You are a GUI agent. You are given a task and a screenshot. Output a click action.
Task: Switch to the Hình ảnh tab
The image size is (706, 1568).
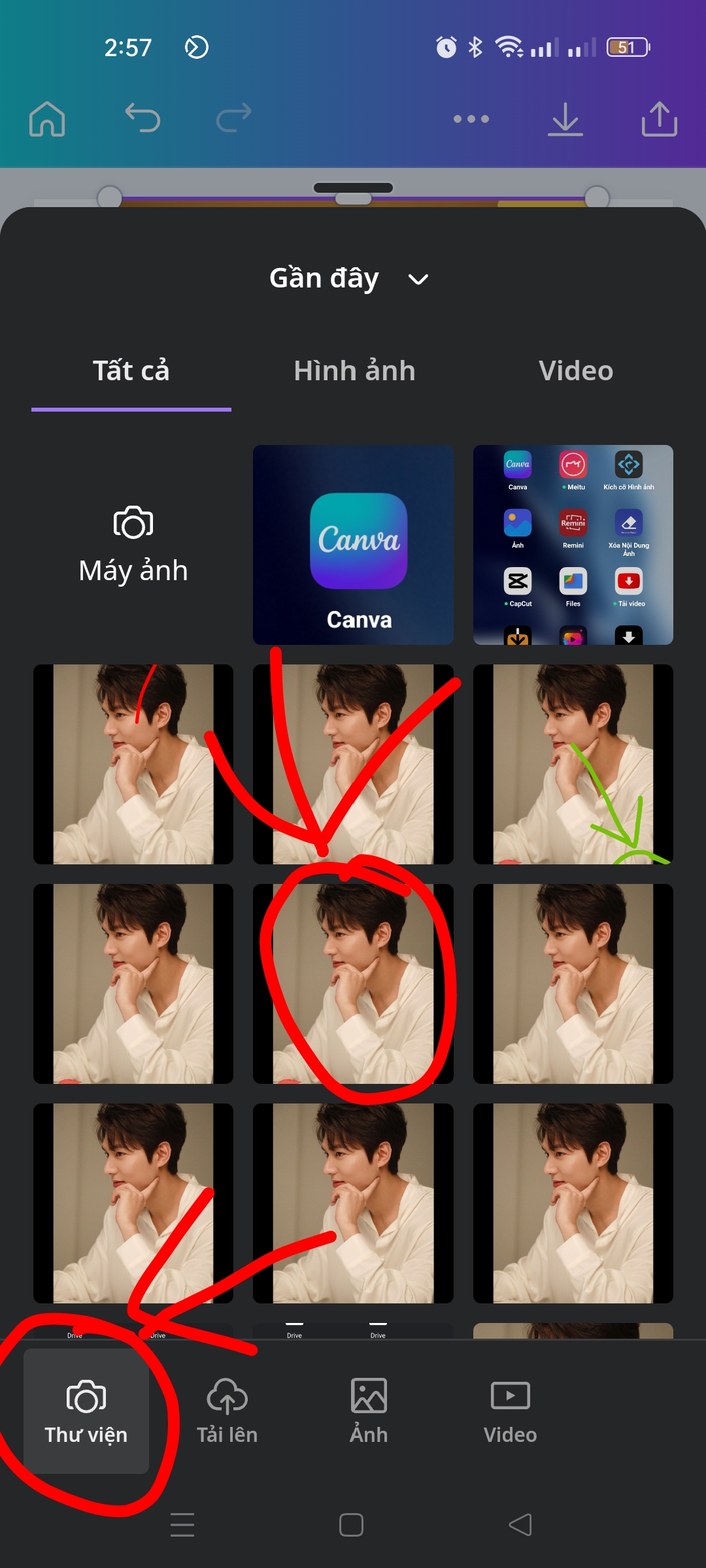354,371
